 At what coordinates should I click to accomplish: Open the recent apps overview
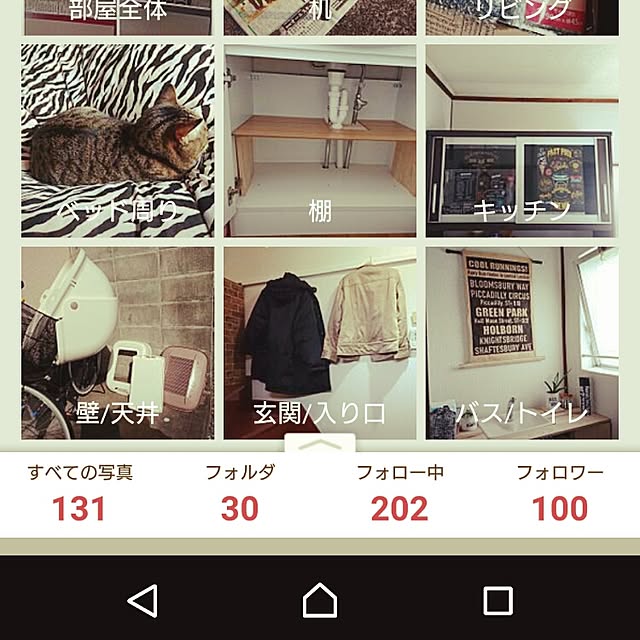pos(497,600)
